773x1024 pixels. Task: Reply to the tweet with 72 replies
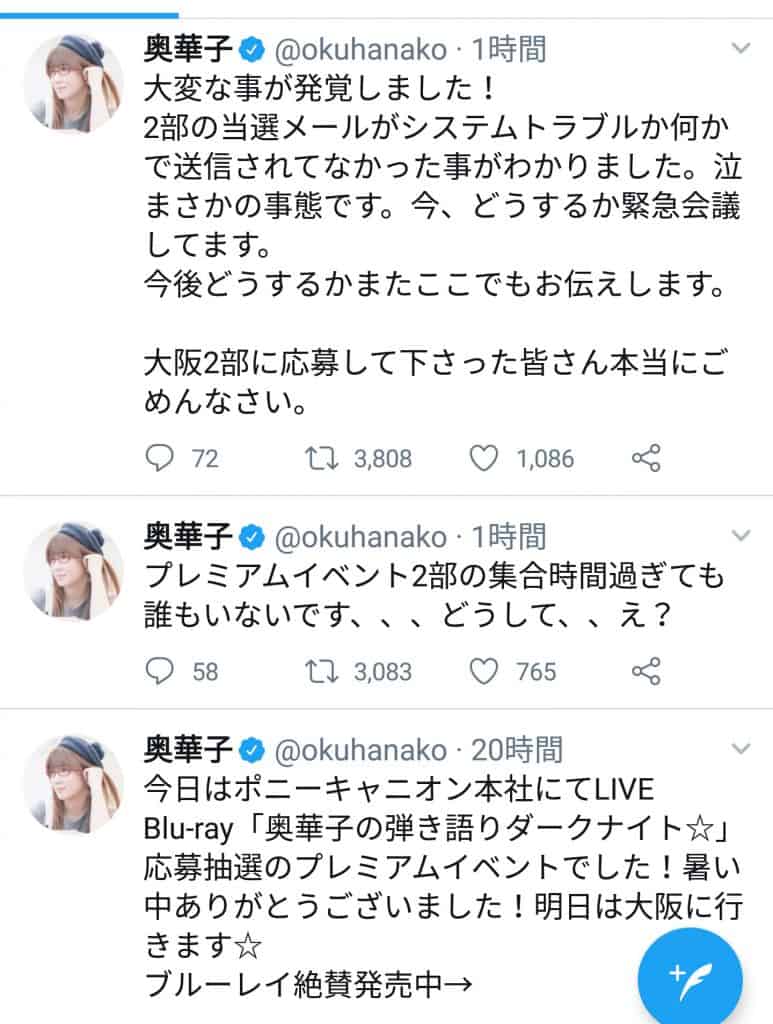(x=160, y=458)
